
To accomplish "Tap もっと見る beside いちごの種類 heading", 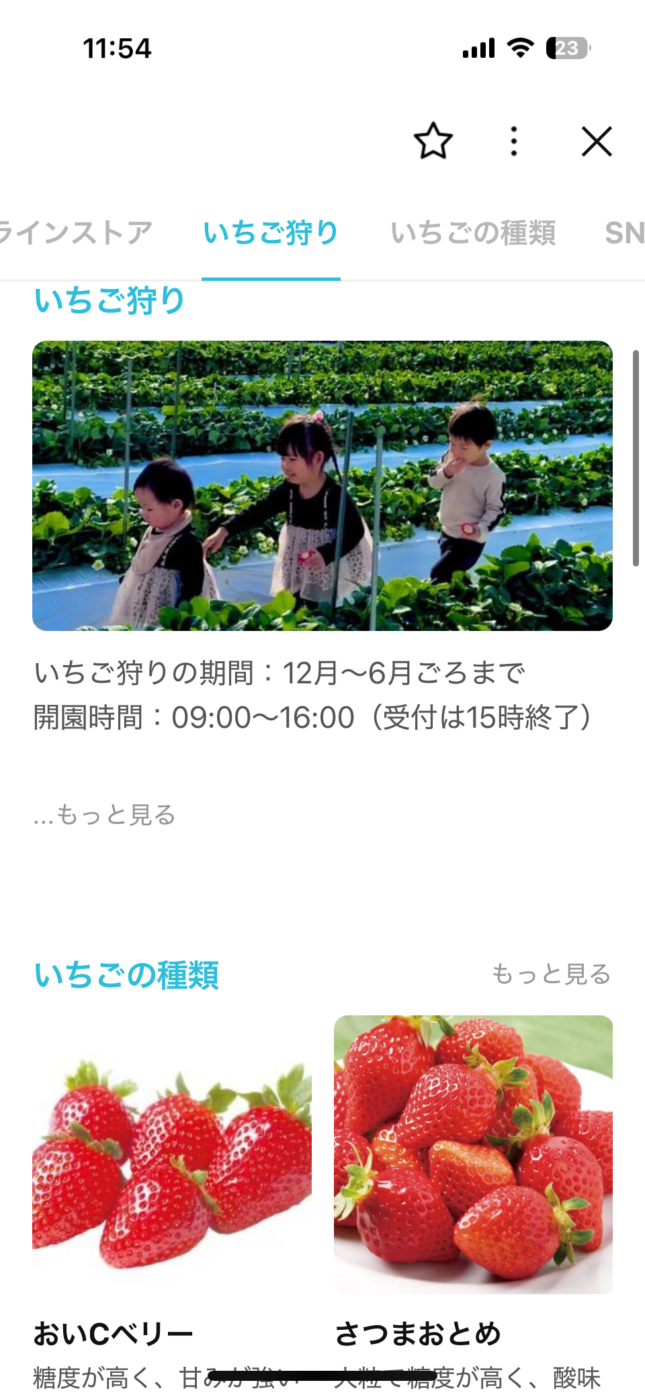I will pos(551,974).
